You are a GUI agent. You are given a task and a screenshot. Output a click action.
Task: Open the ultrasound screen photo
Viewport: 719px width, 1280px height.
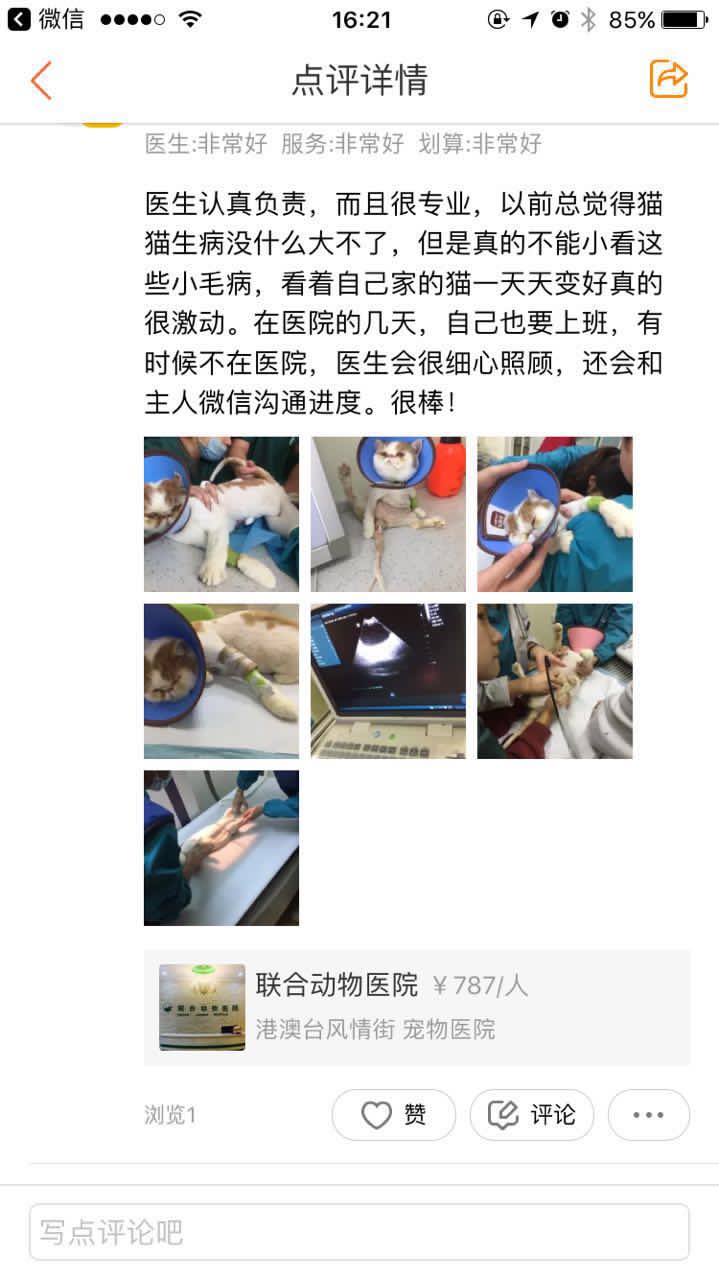pos(388,681)
